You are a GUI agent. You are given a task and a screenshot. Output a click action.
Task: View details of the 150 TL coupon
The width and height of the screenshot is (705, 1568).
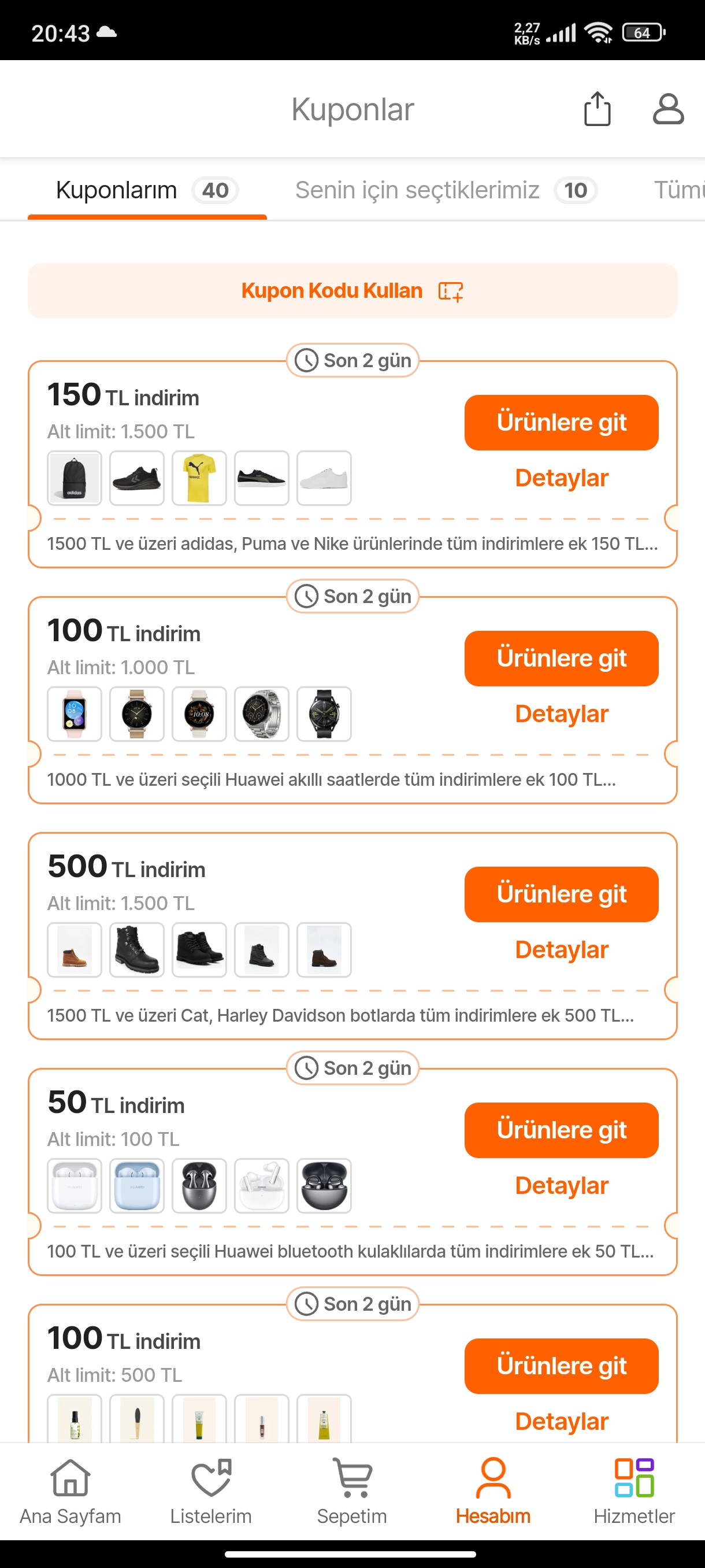point(561,478)
